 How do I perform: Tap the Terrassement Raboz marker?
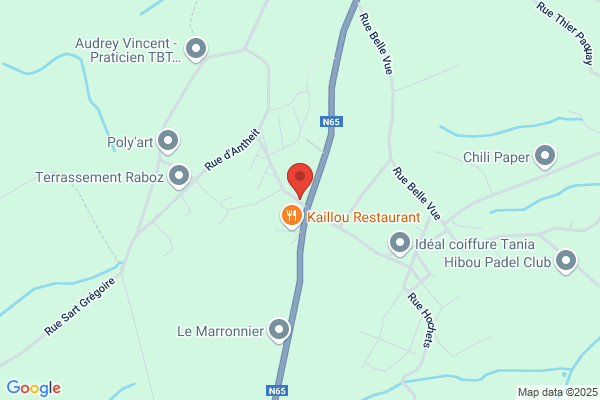tap(179, 176)
